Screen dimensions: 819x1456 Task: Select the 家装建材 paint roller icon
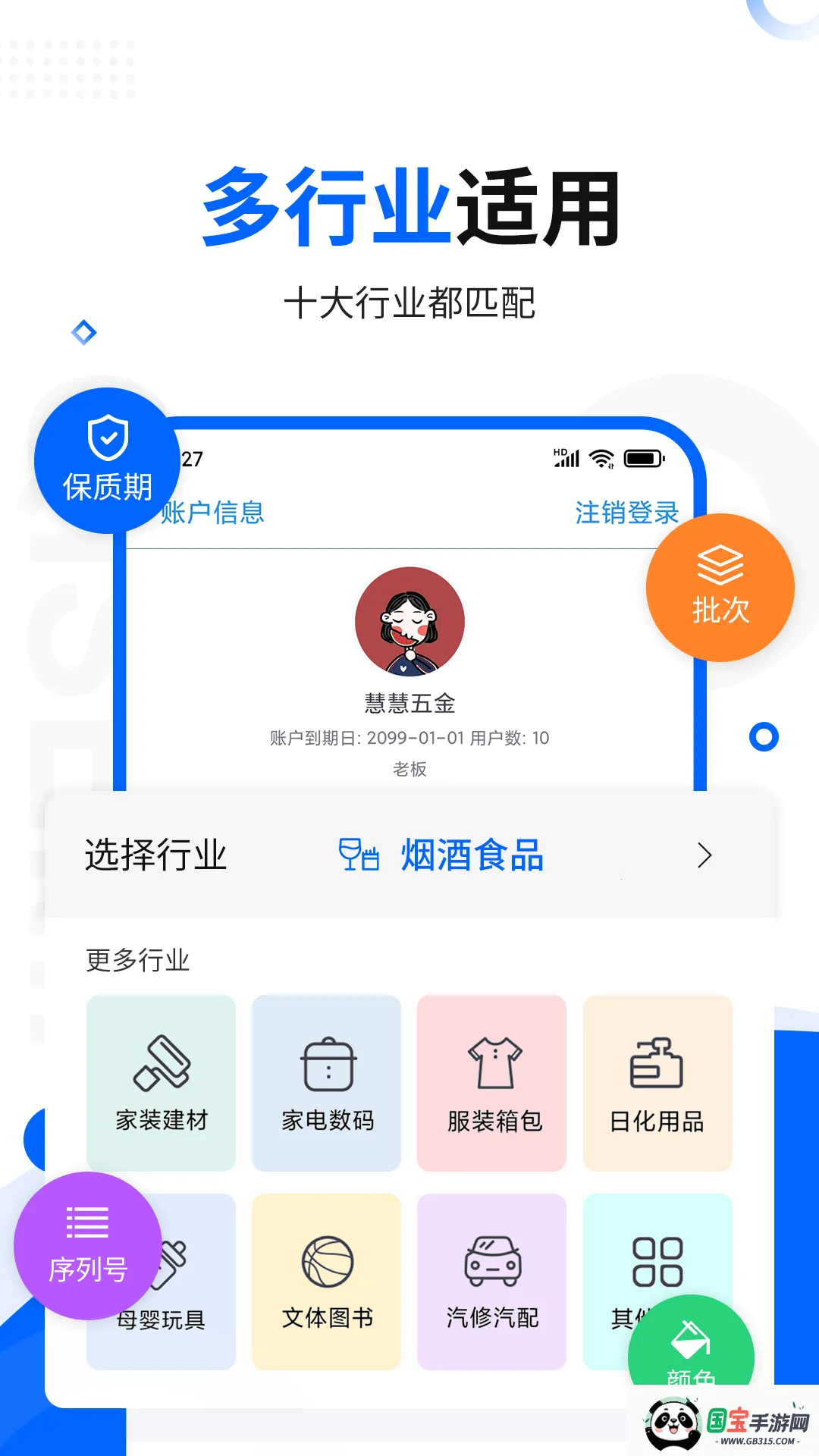click(x=162, y=1060)
